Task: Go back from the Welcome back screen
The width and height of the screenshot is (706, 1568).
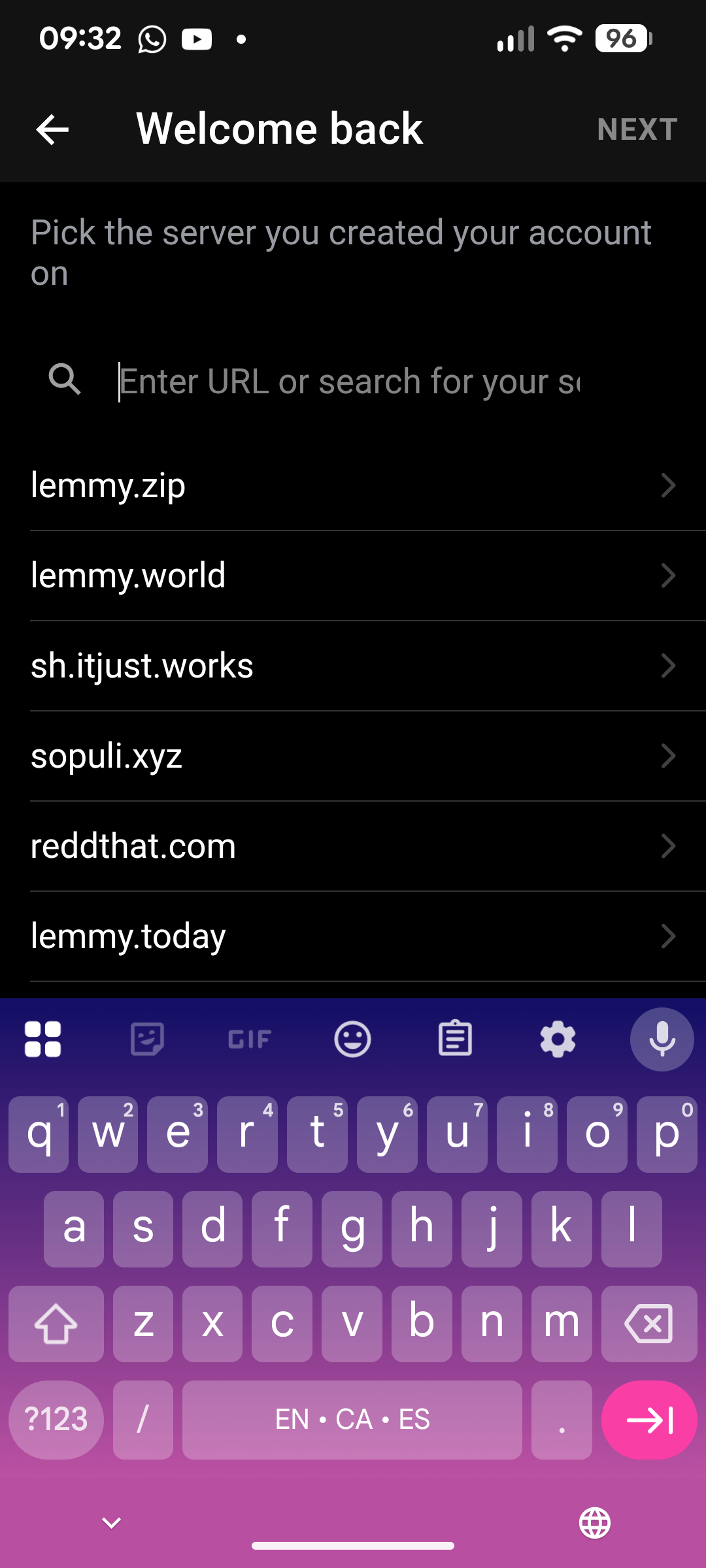Action: [52, 129]
